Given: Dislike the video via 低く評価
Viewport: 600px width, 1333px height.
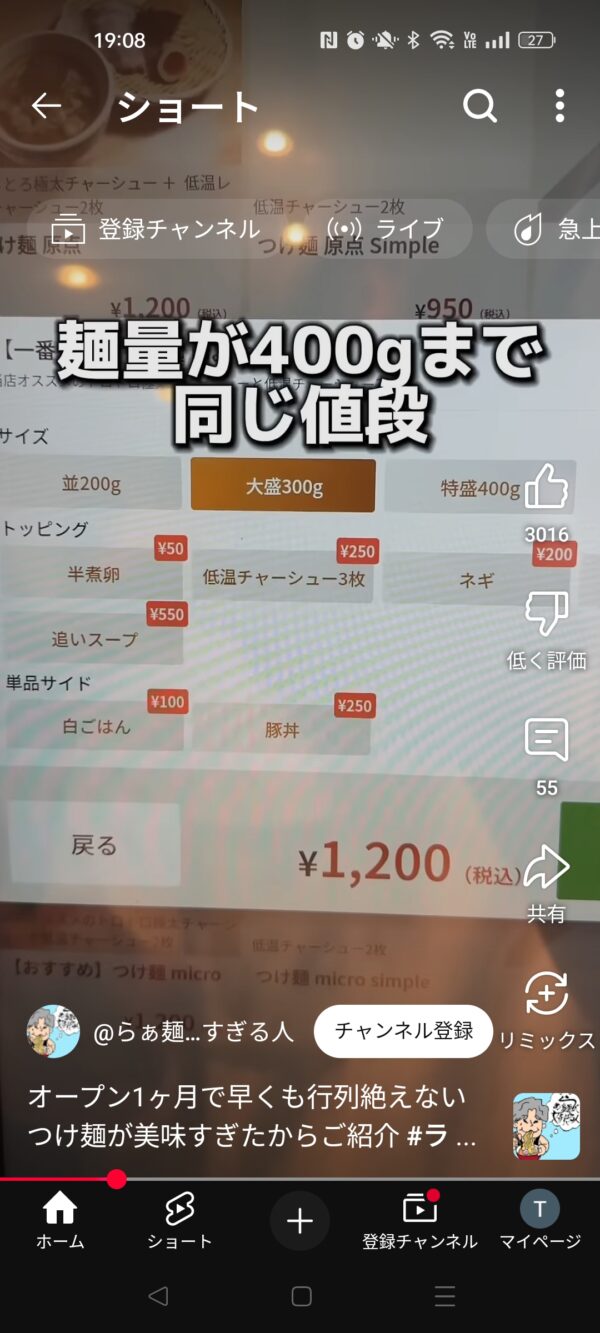Looking at the screenshot, I should [546, 616].
